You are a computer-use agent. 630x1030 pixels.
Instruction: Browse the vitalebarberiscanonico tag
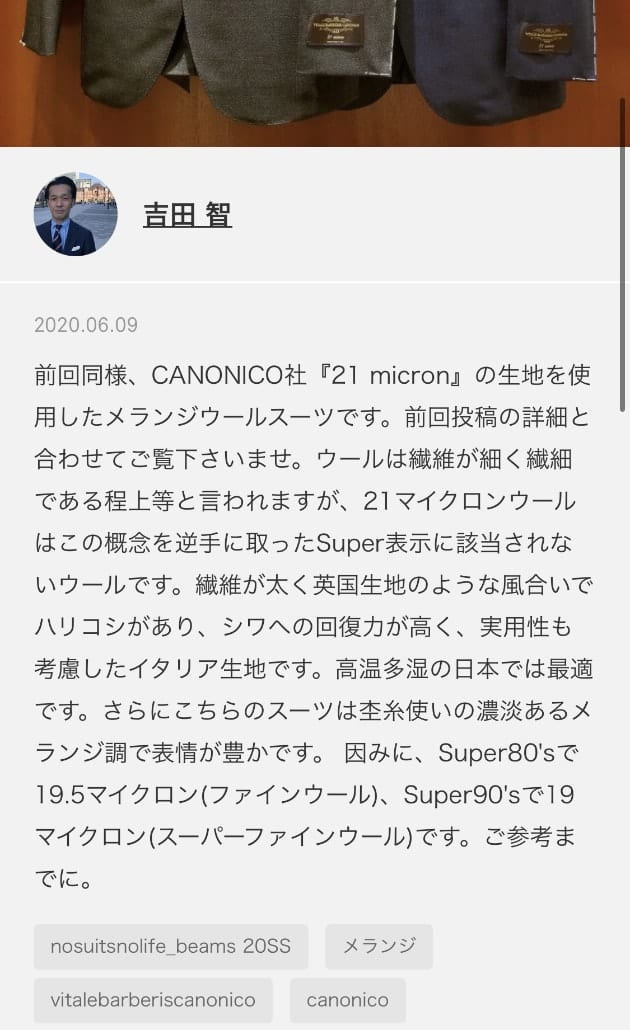pos(153,999)
